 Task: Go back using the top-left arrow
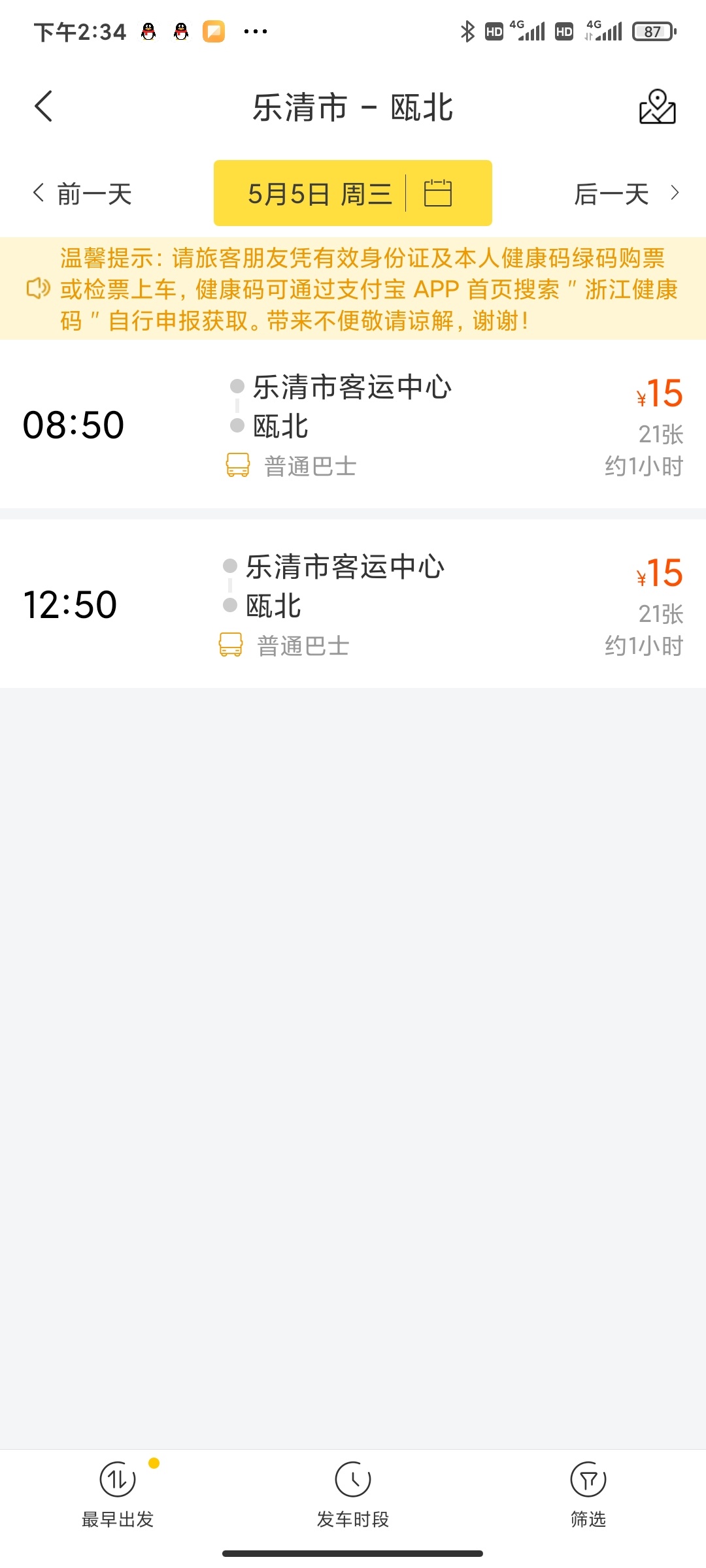click(x=43, y=106)
